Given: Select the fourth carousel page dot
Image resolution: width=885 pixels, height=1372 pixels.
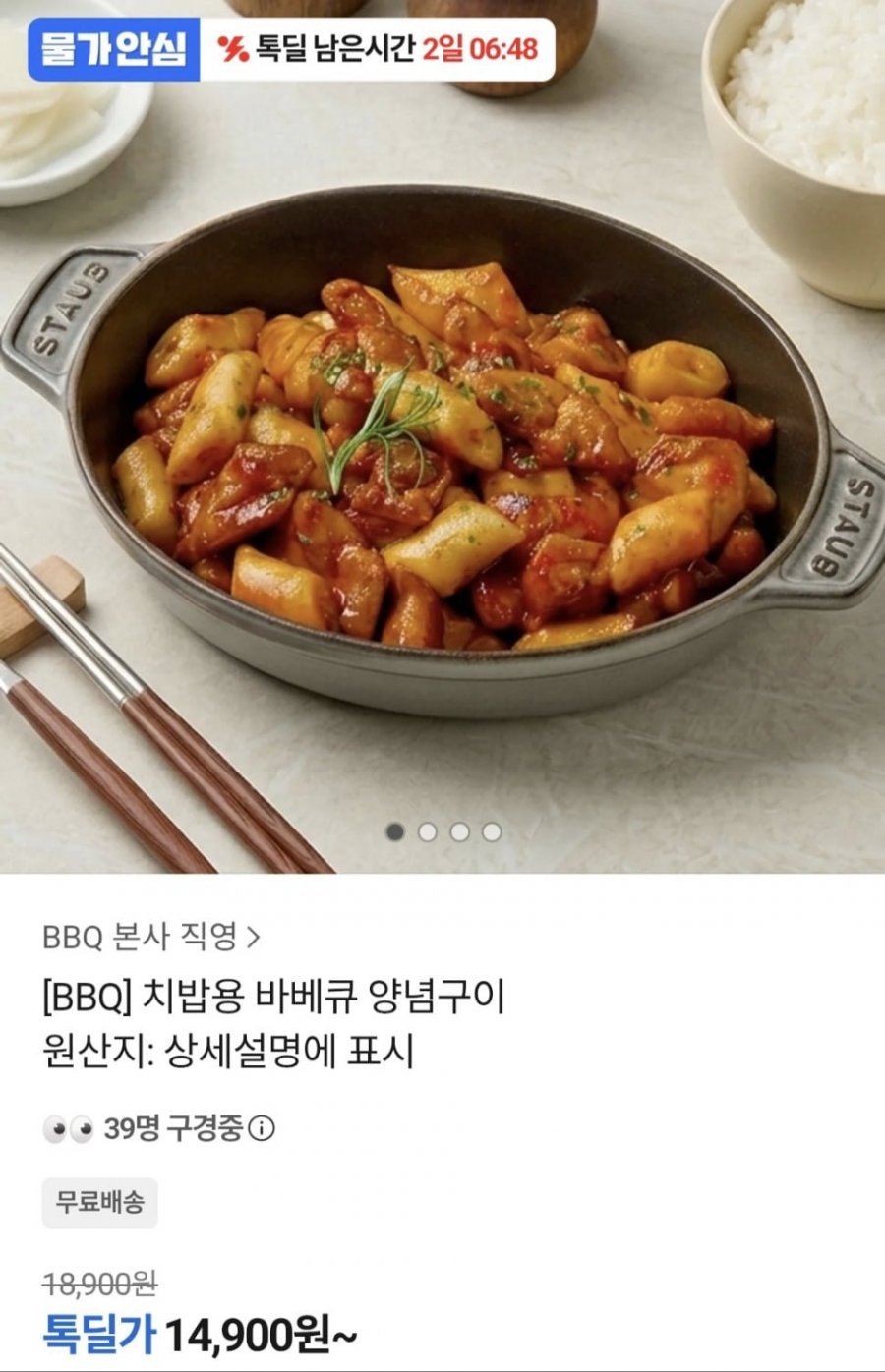Looking at the screenshot, I should click(x=491, y=831).
